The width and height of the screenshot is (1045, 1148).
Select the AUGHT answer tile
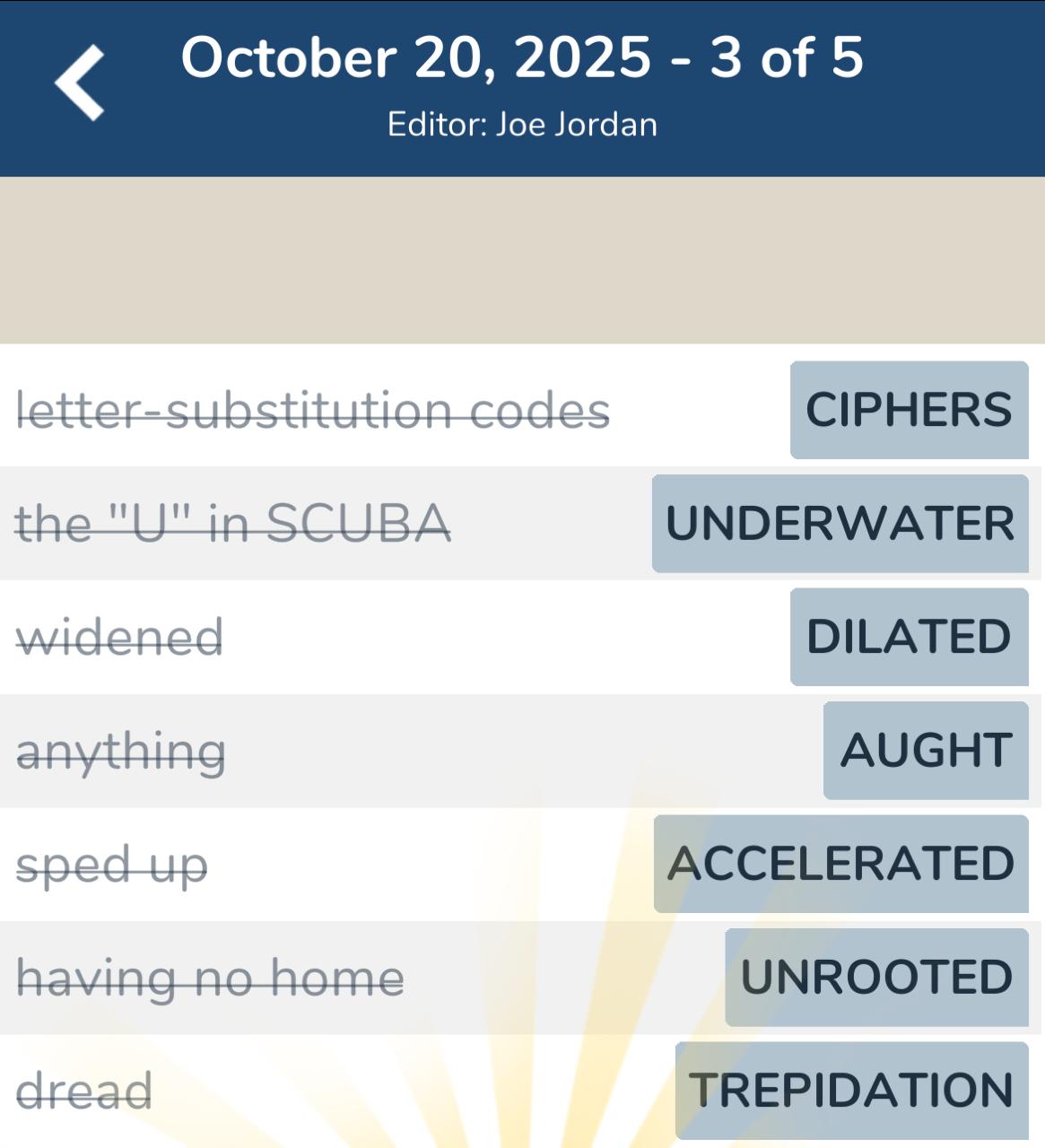coord(926,751)
